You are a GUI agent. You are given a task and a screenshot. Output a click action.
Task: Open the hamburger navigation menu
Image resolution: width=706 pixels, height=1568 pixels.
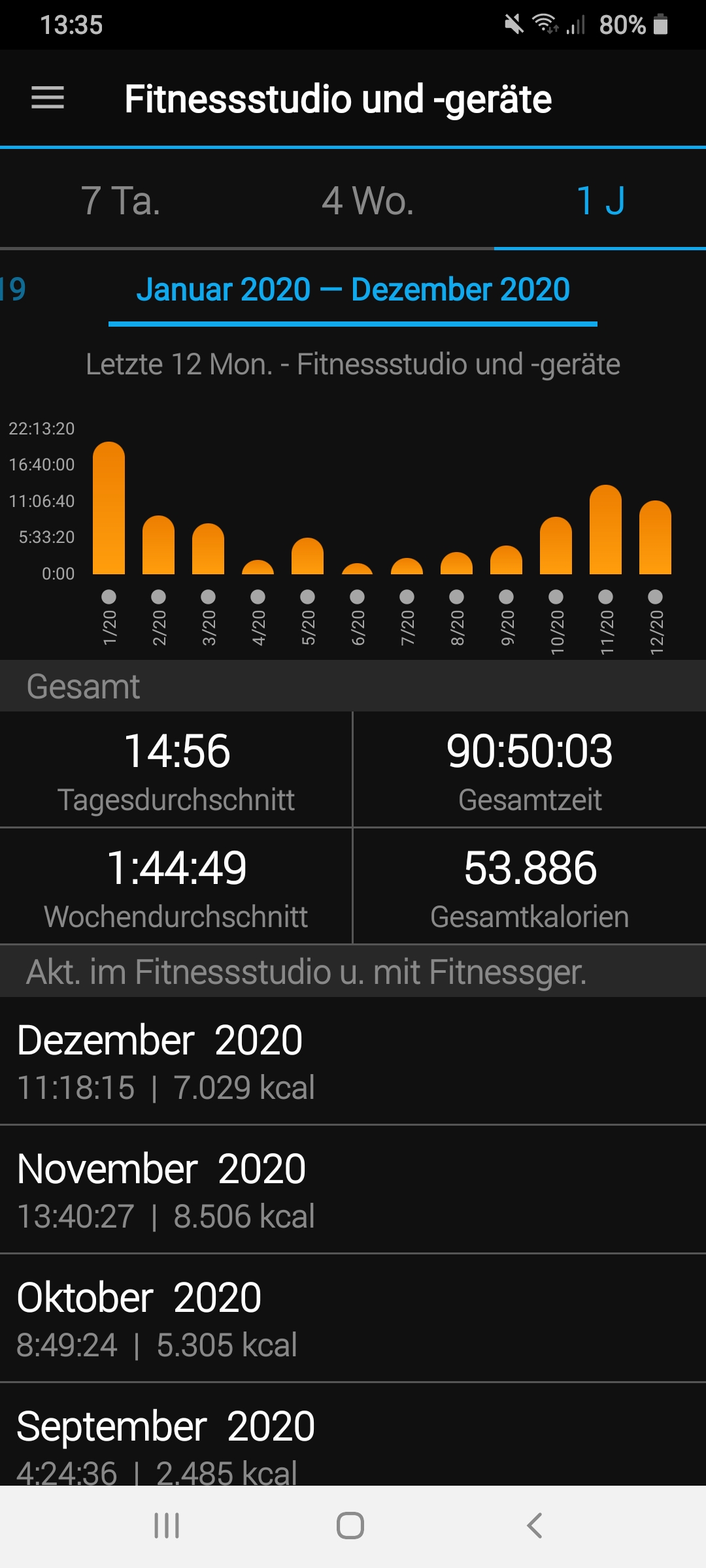click(x=48, y=98)
